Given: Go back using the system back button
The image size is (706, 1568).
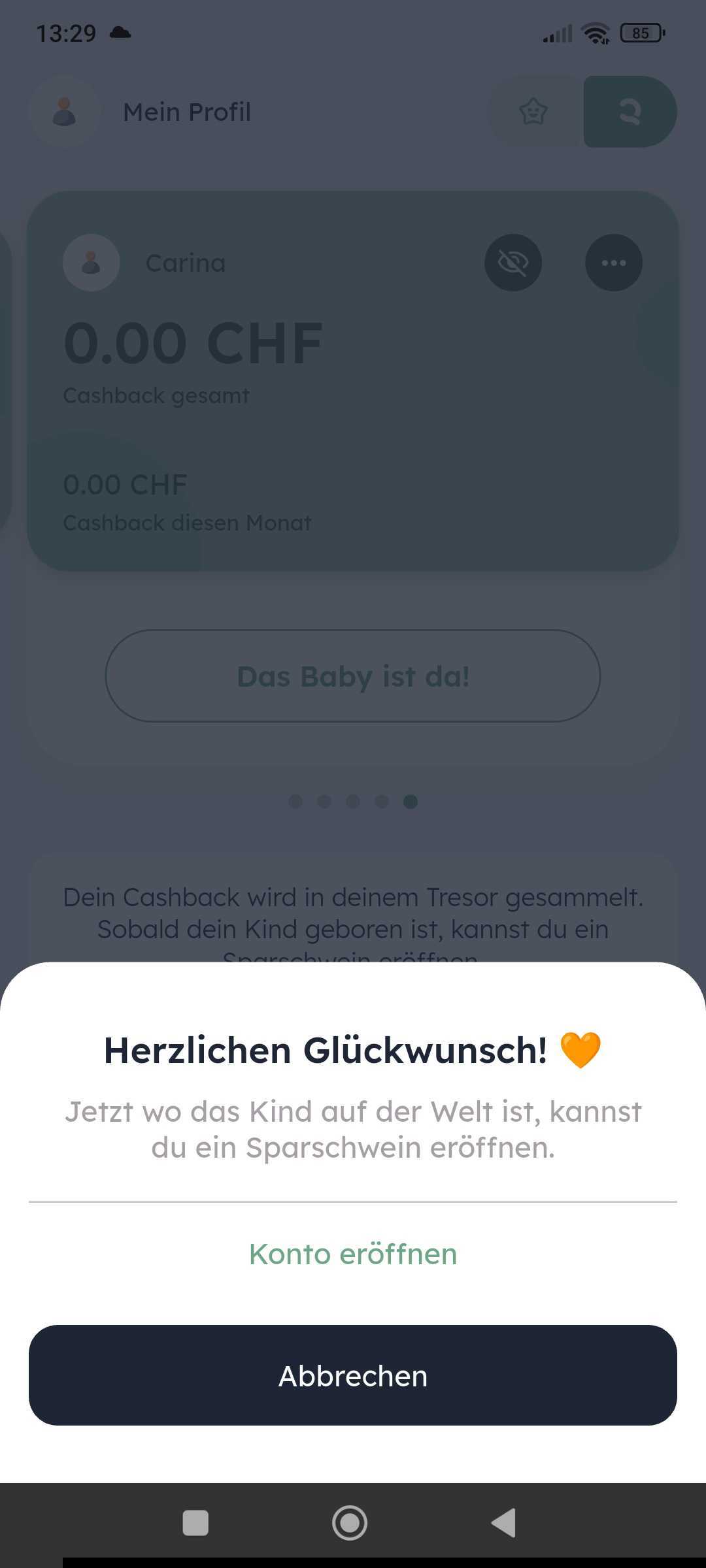Looking at the screenshot, I should click(x=504, y=1523).
